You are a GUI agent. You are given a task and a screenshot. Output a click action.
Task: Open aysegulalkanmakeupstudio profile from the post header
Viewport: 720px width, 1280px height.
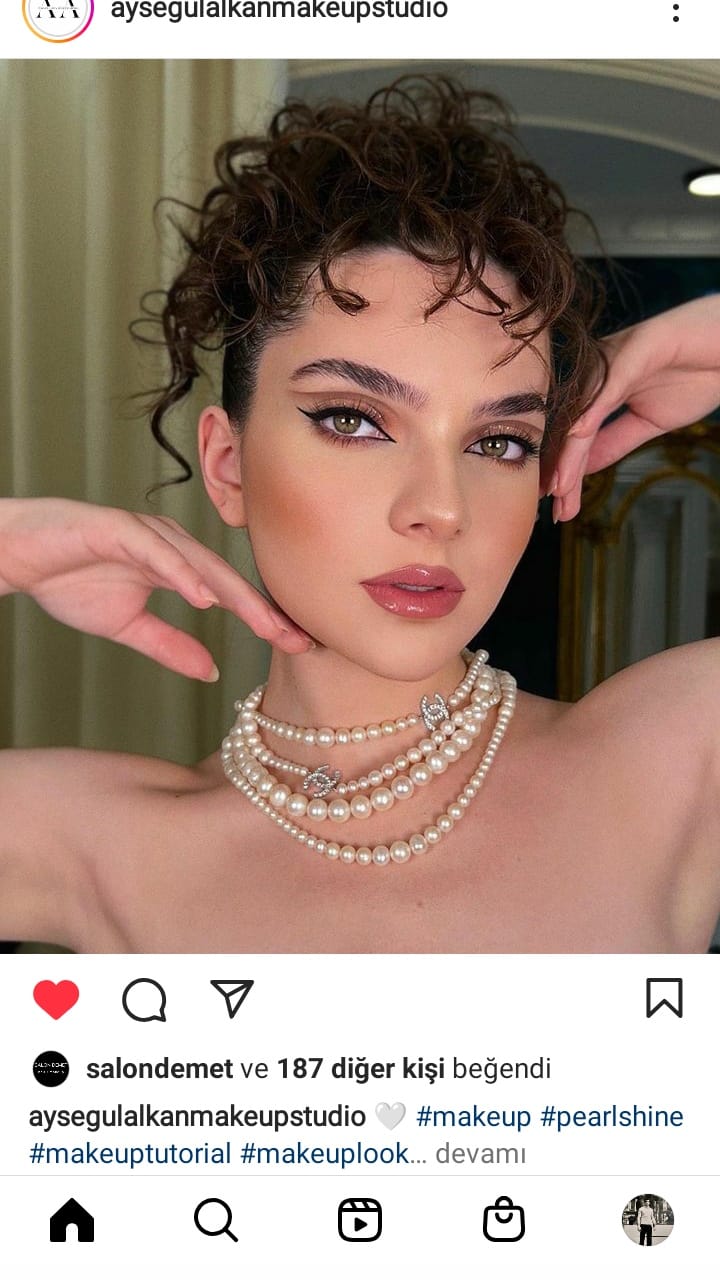(278, 10)
